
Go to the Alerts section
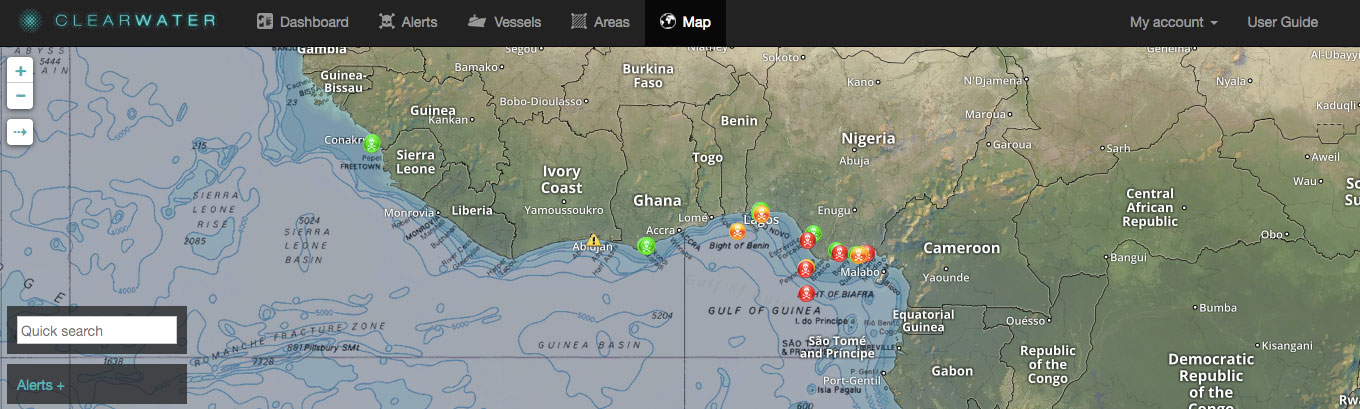tap(408, 22)
